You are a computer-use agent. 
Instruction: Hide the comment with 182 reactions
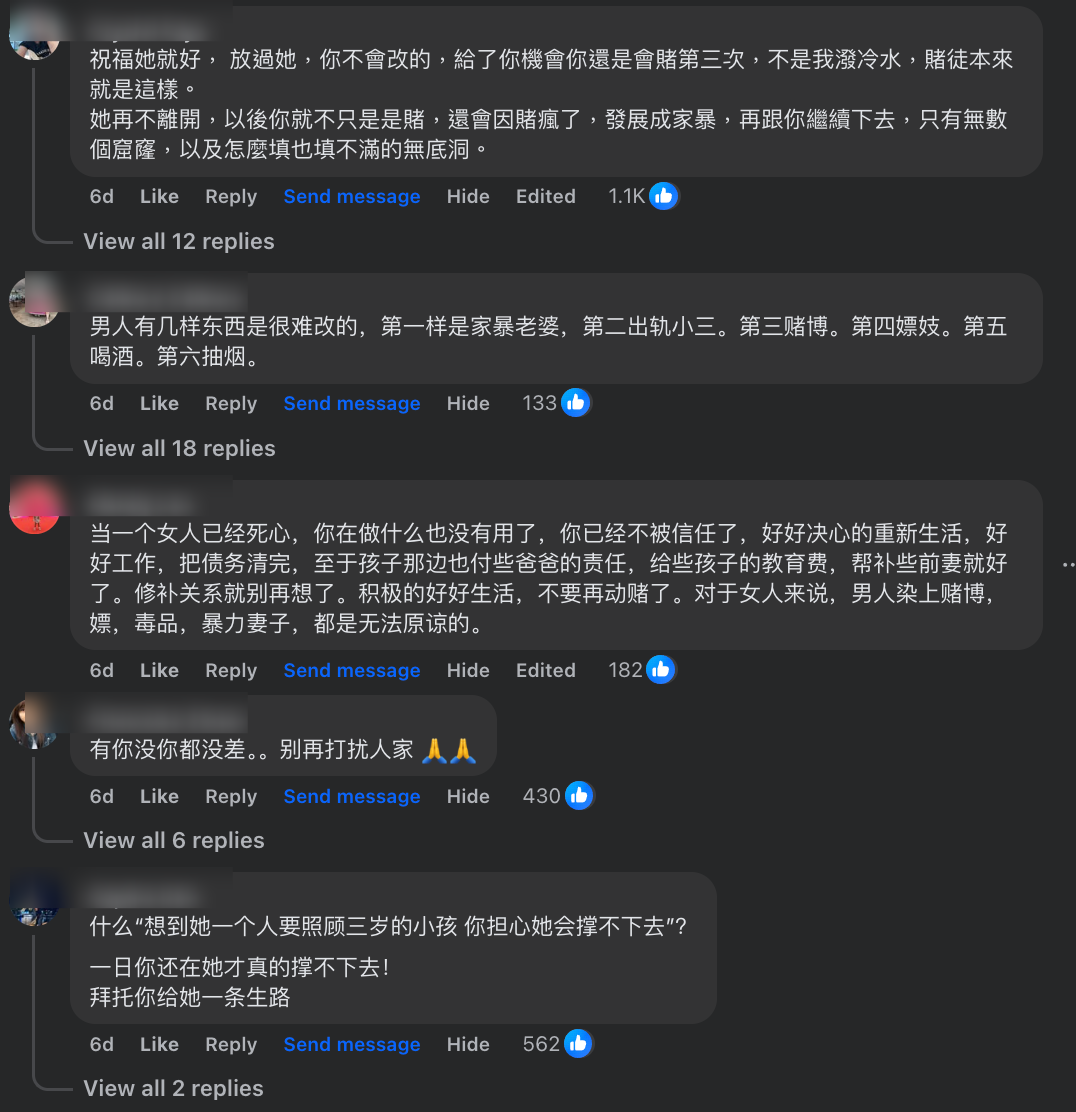coord(468,670)
